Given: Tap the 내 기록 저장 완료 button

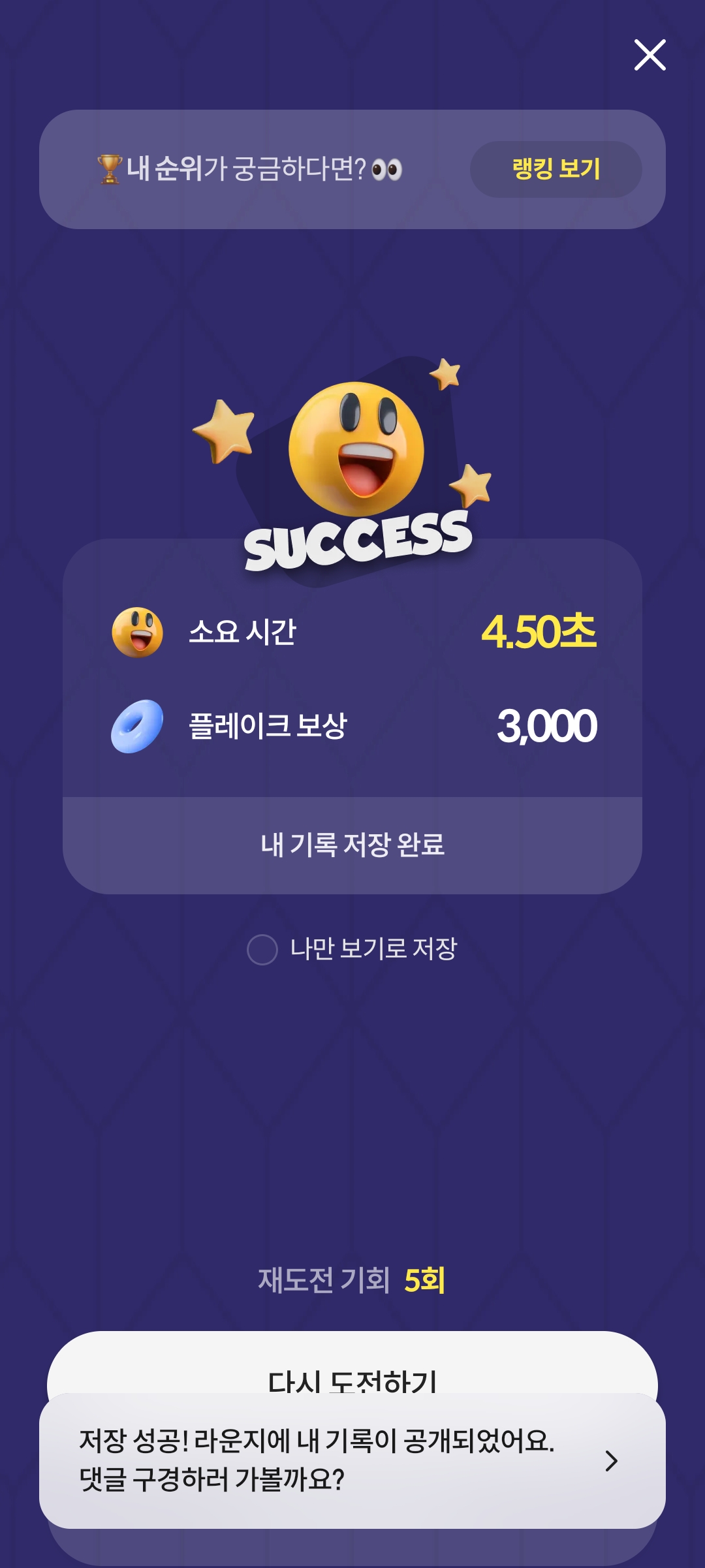Looking at the screenshot, I should [352, 845].
